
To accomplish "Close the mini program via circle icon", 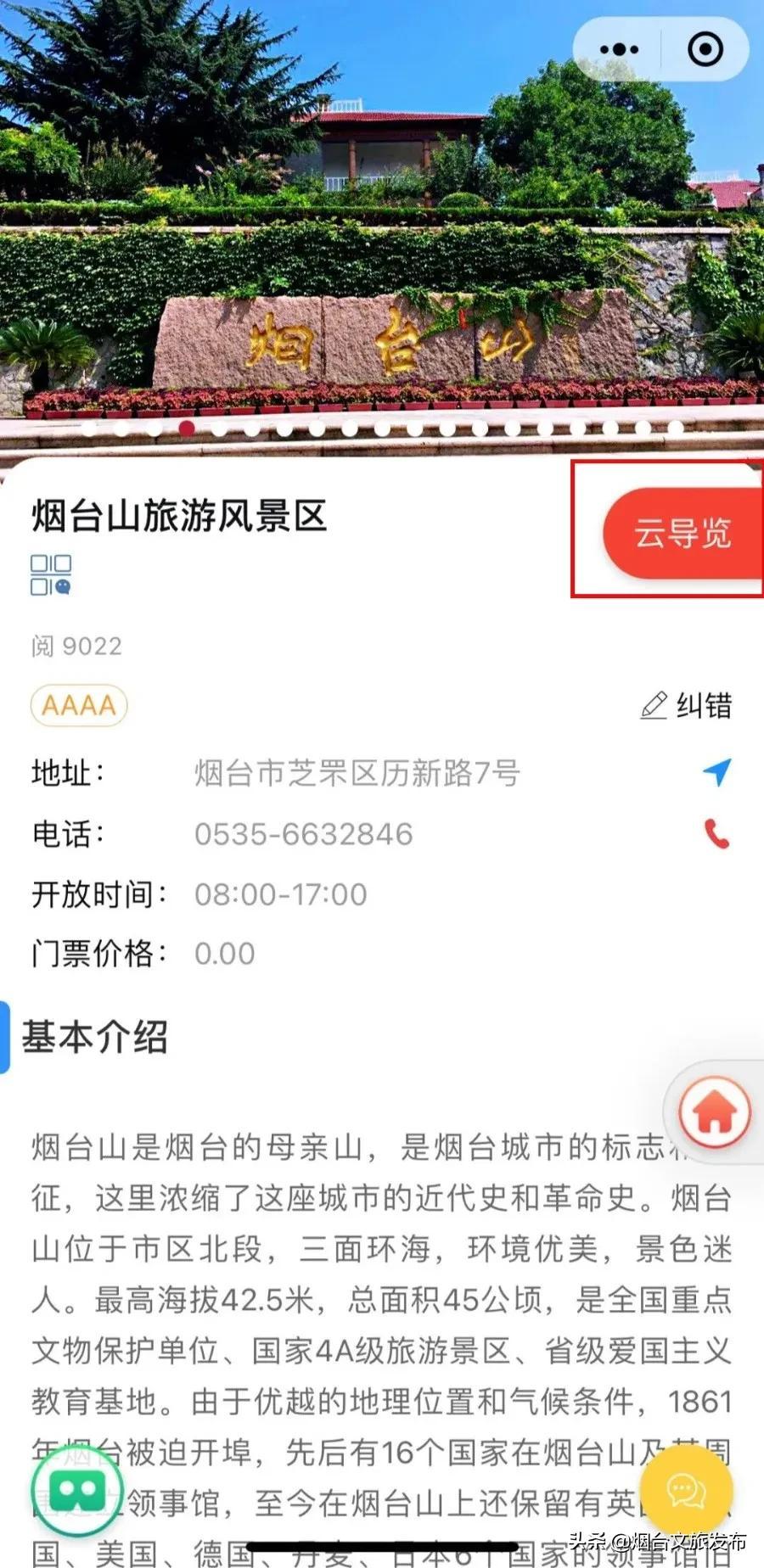I will point(706,50).
